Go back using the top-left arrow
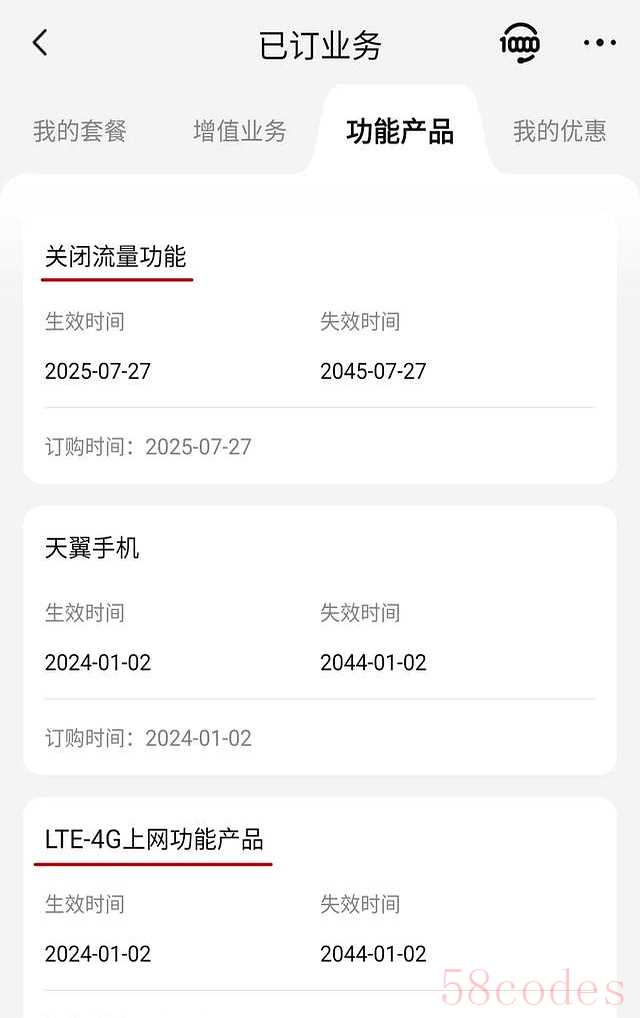The image size is (640, 1018). point(40,43)
